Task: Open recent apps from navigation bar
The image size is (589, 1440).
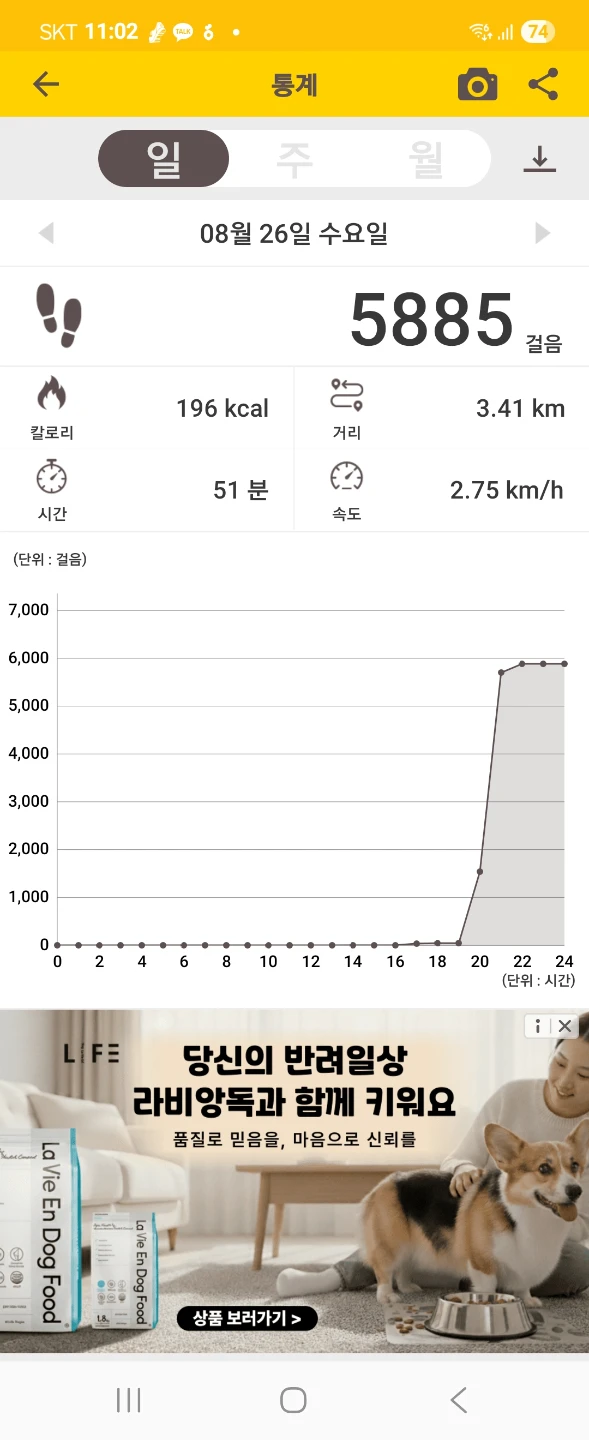Action: pos(129,1400)
